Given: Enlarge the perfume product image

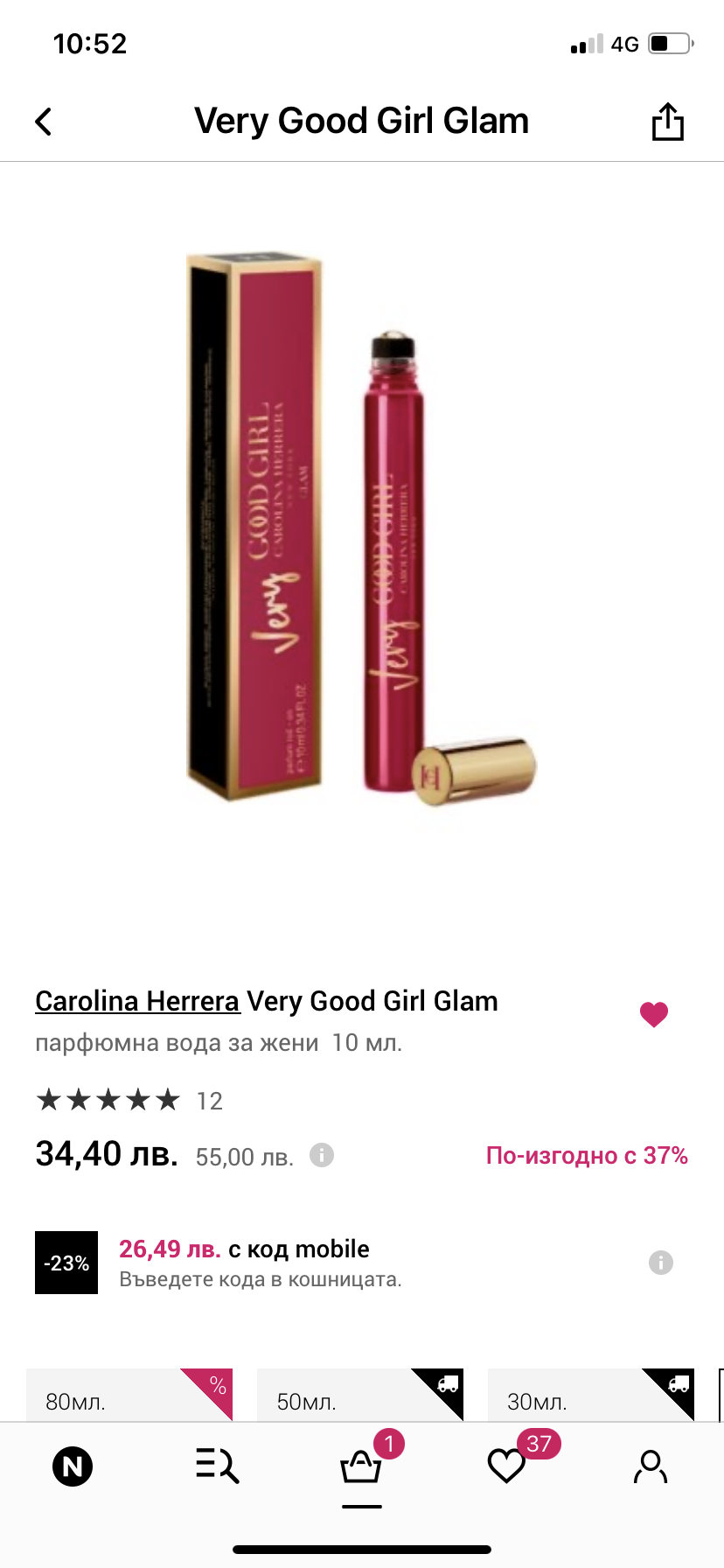Looking at the screenshot, I should tap(361, 529).
